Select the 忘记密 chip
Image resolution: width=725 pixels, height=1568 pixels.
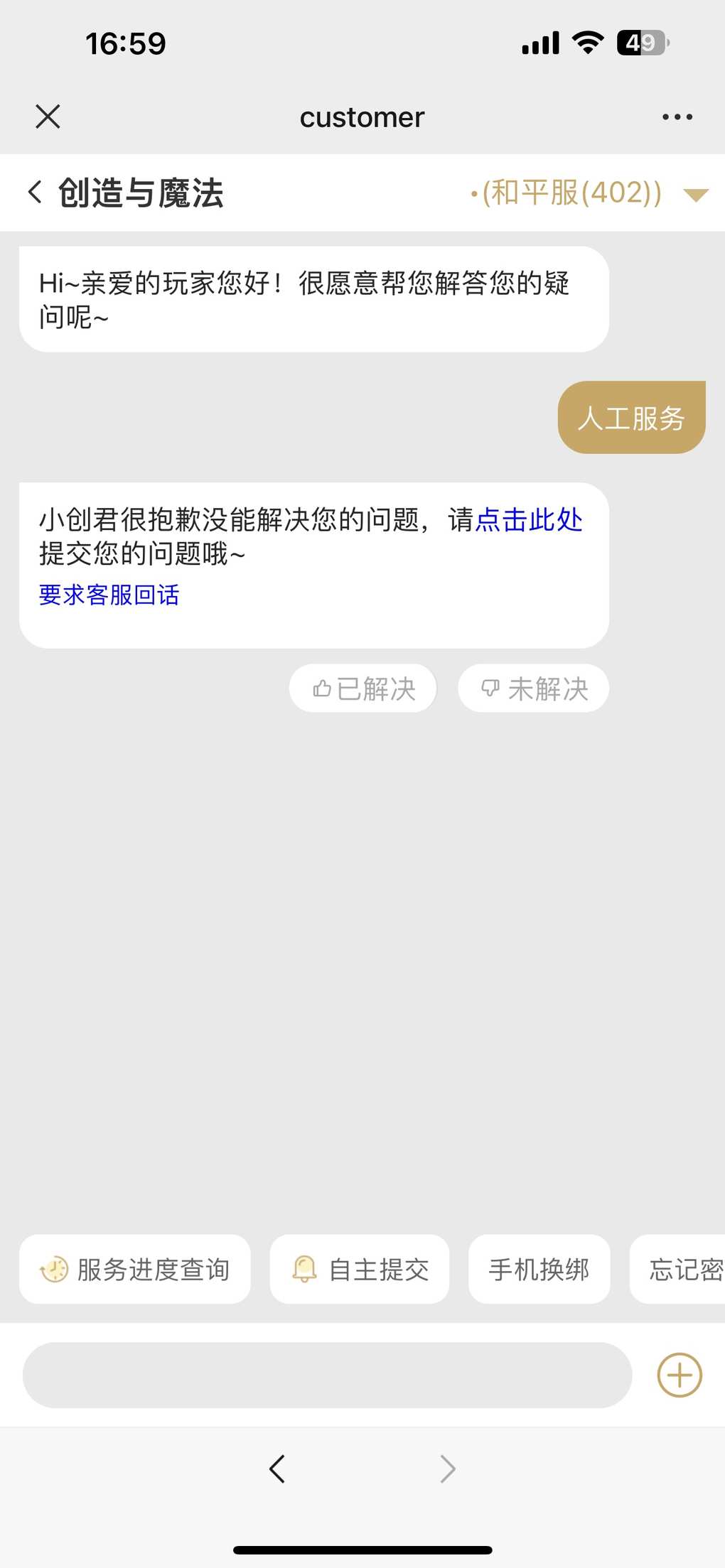pyautogui.click(x=677, y=1269)
